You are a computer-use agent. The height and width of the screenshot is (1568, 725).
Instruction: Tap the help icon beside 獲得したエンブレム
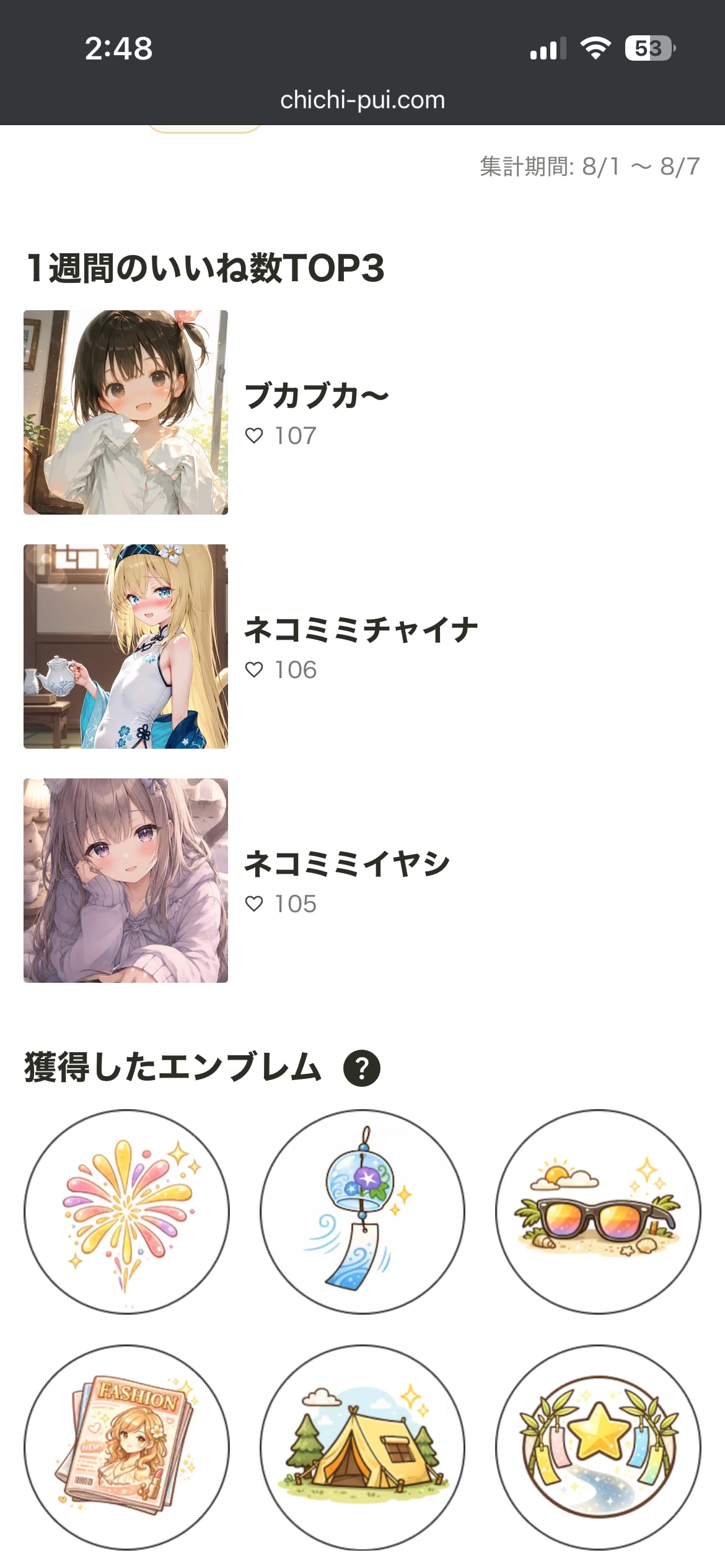[362, 1068]
